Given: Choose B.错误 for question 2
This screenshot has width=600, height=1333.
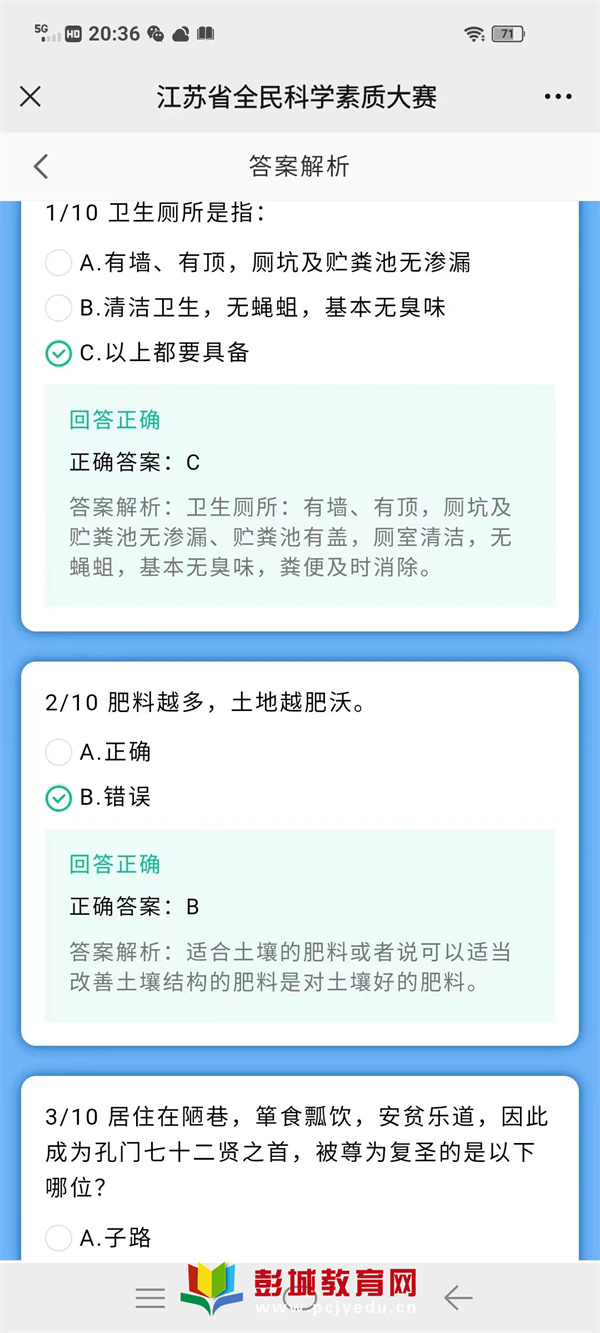Looking at the screenshot, I should coord(59,798).
